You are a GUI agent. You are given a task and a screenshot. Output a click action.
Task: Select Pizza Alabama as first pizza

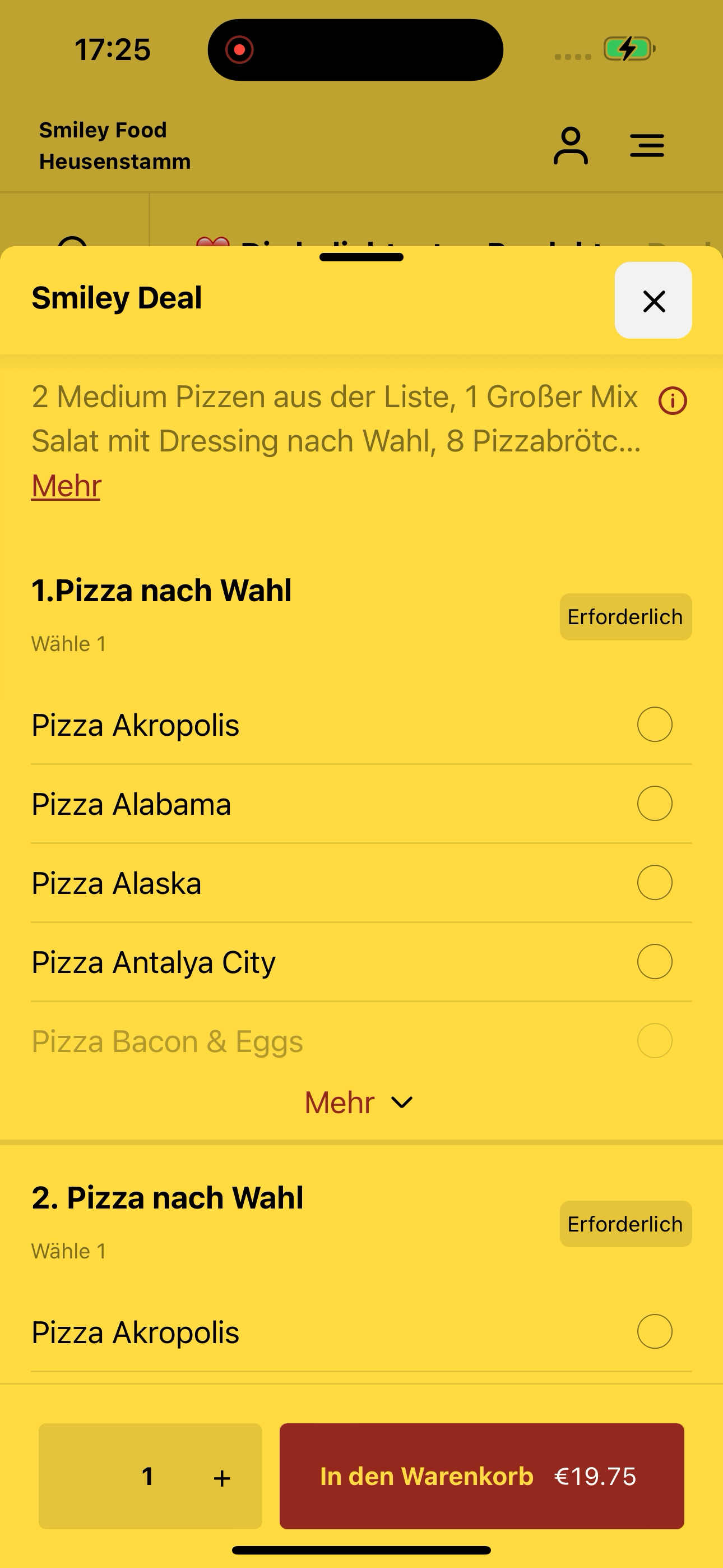point(361,804)
